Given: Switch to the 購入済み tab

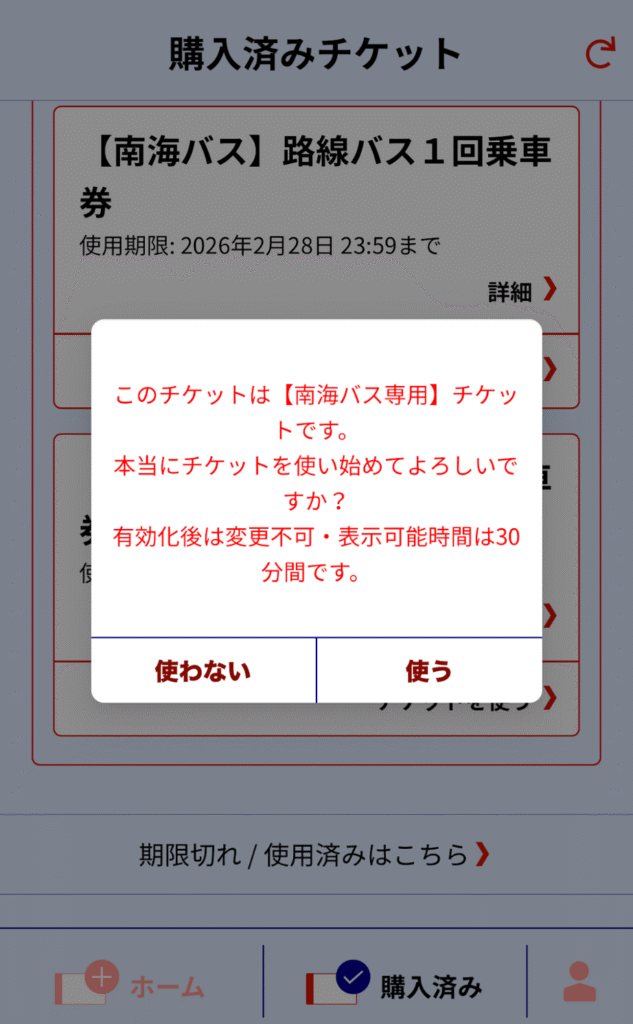Looking at the screenshot, I should point(395,985).
